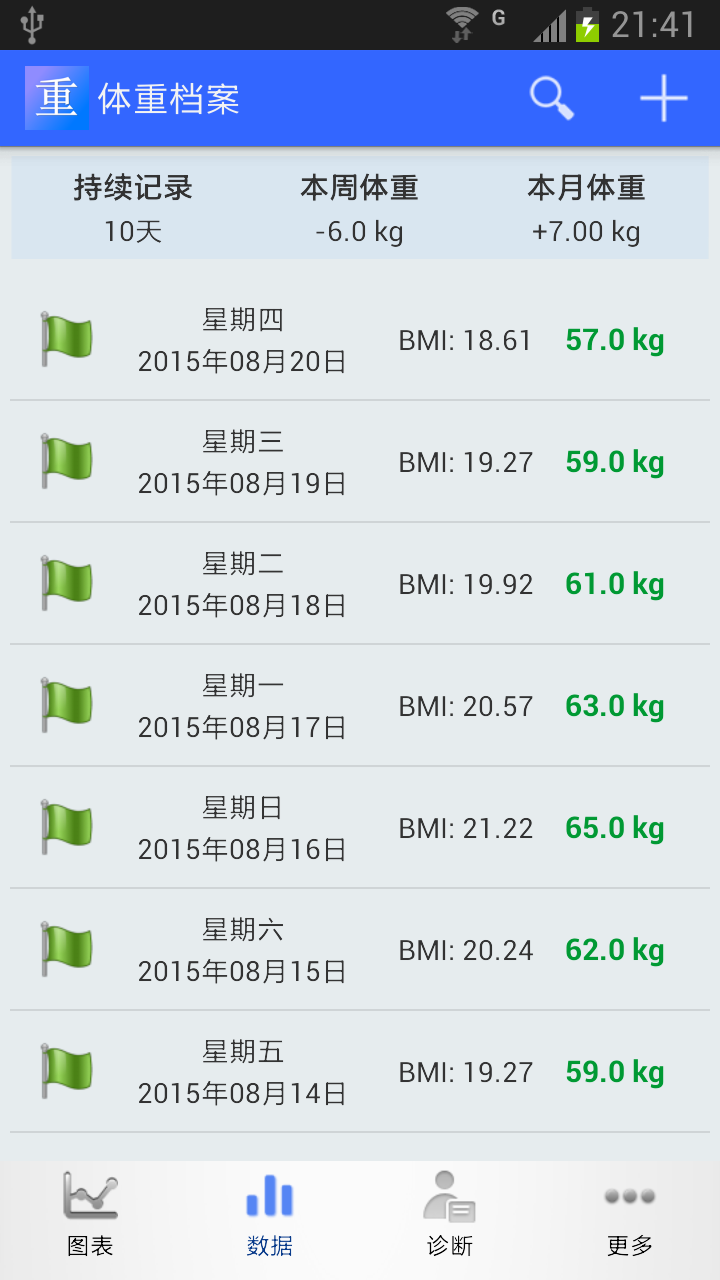Tap the 诊断 diagnosis person icon
Screen dimensions: 720x1280
(449, 1196)
